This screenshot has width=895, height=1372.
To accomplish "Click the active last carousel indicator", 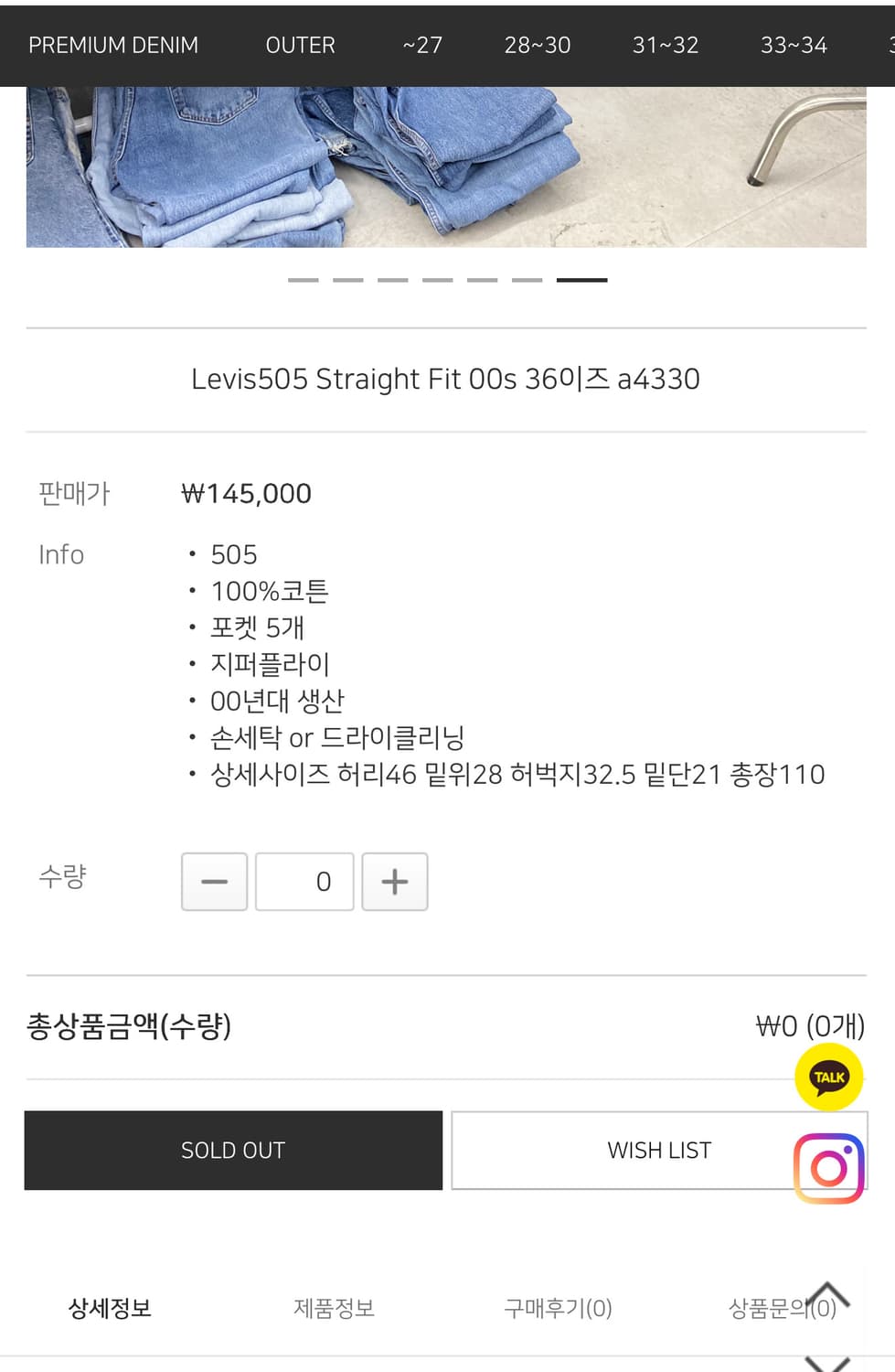I will pos(583,279).
